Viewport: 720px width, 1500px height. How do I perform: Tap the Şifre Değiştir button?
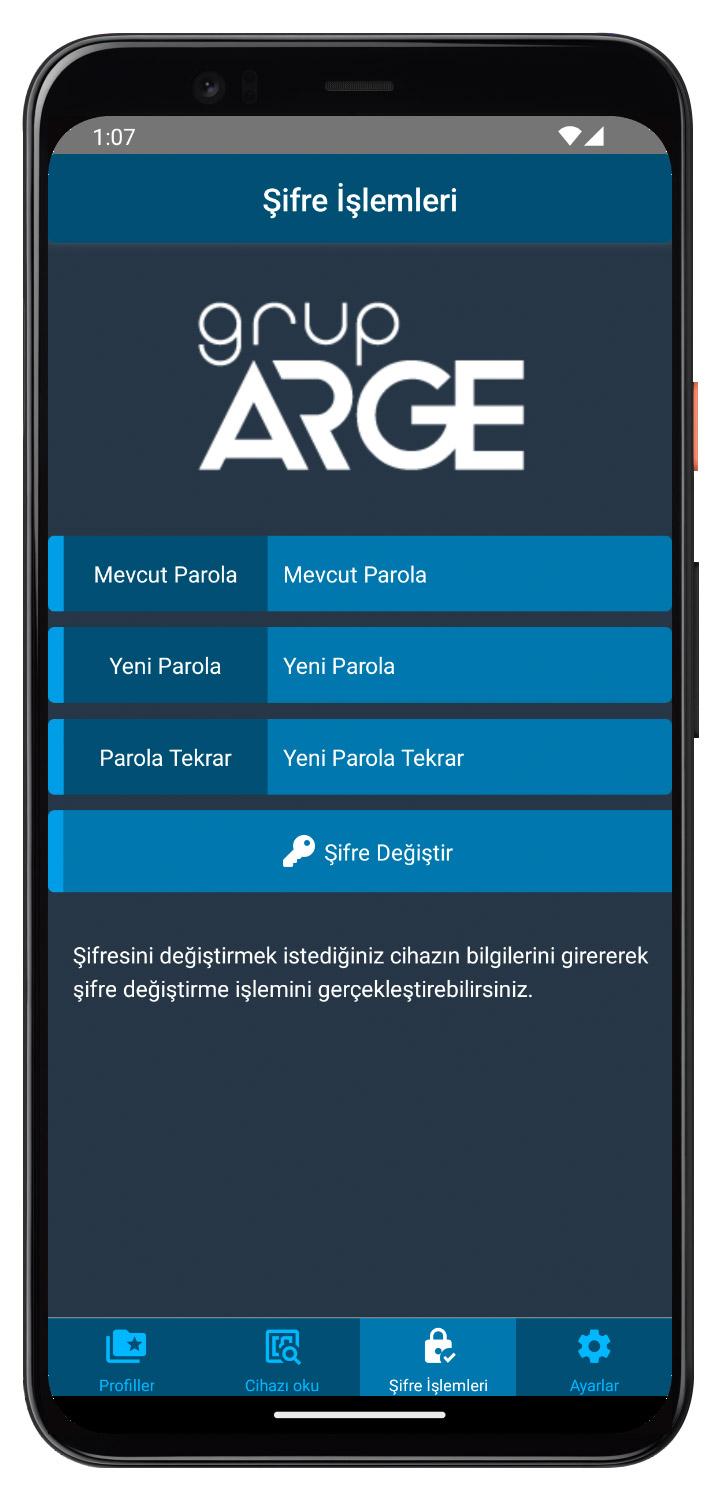click(366, 852)
